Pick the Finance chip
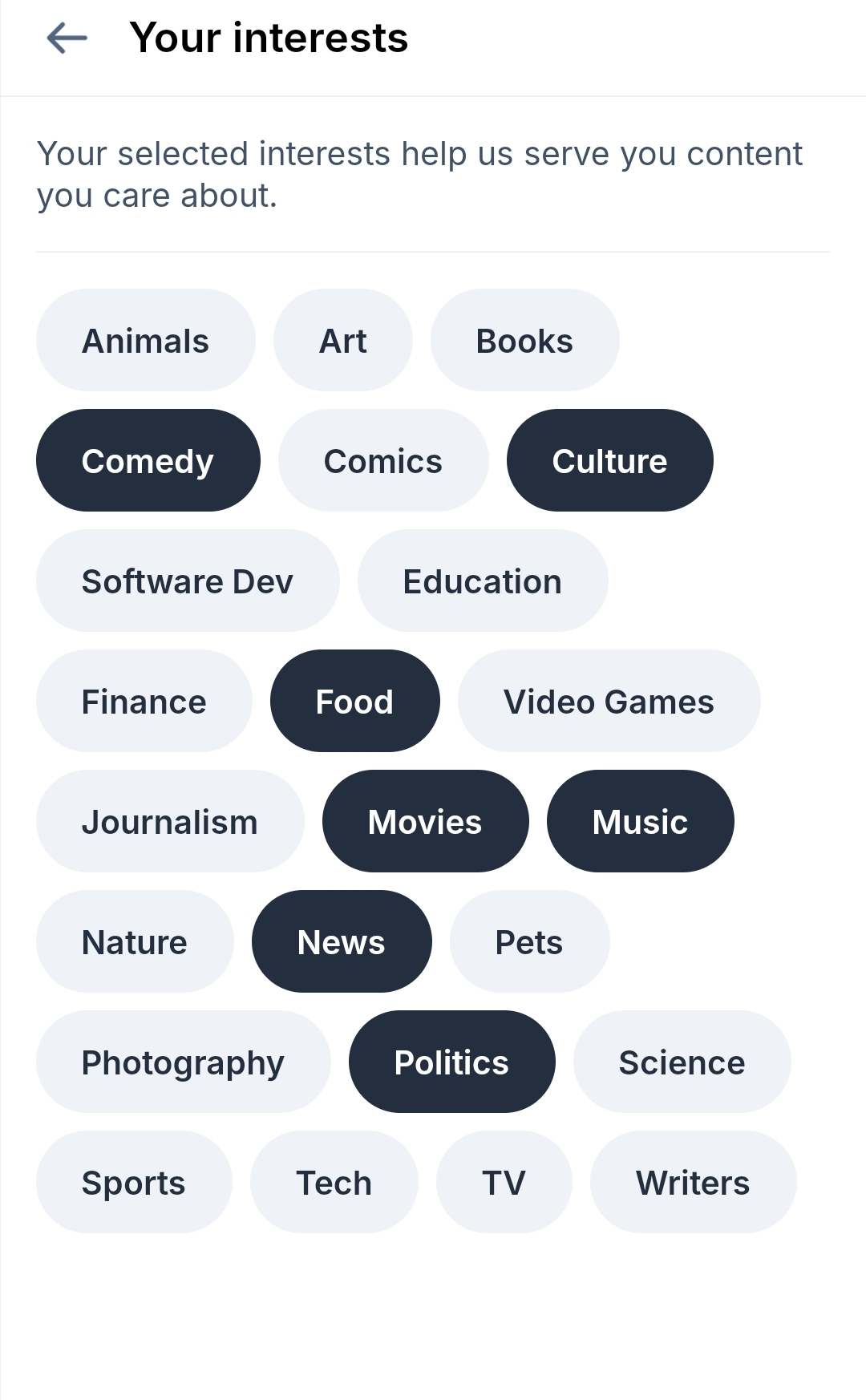This screenshot has height=1400, width=866. [x=144, y=702]
